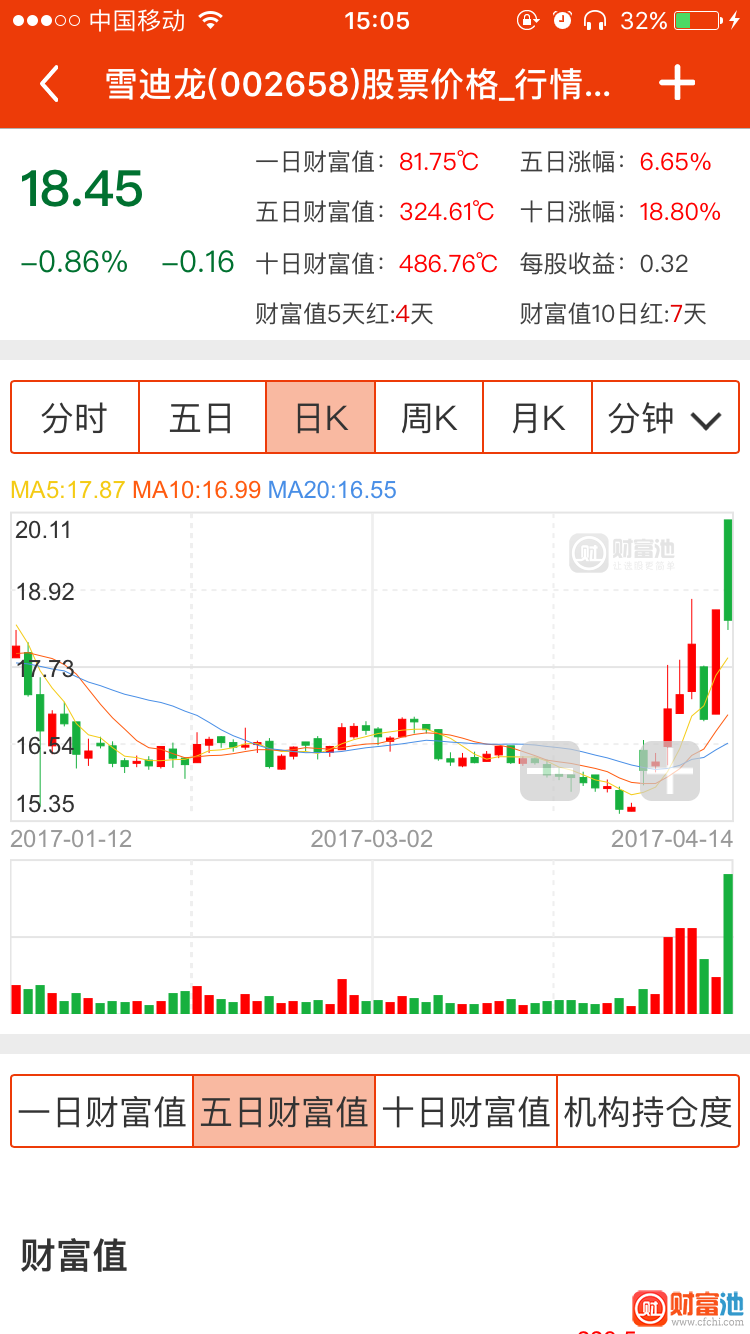Expand the 分钟 dropdown
The width and height of the screenshot is (750, 1334).
pos(665,418)
